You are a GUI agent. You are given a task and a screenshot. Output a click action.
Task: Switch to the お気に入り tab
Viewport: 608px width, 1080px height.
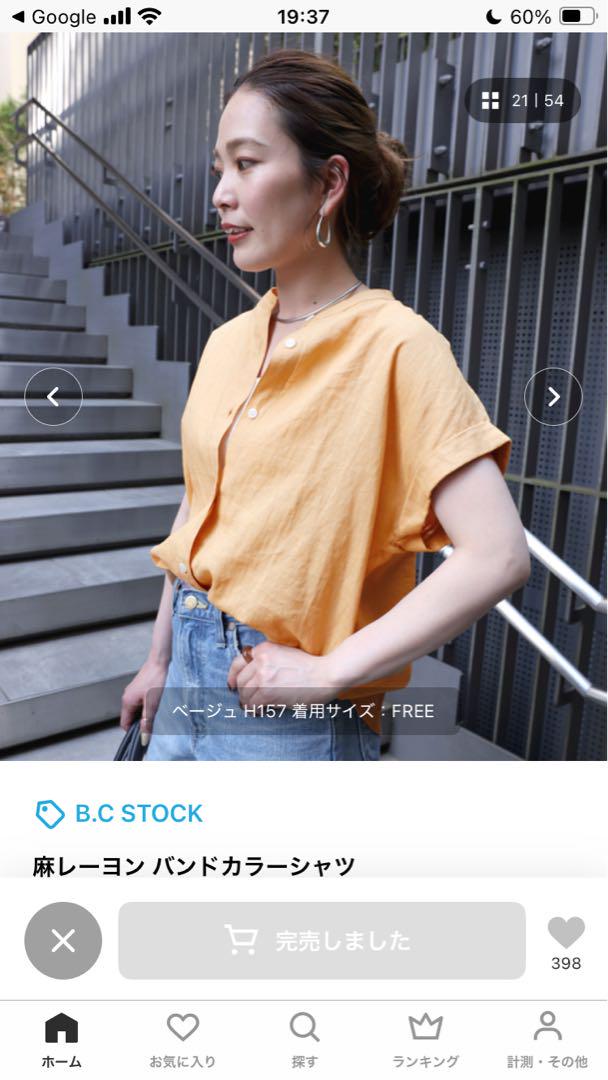pos(182,1039)
